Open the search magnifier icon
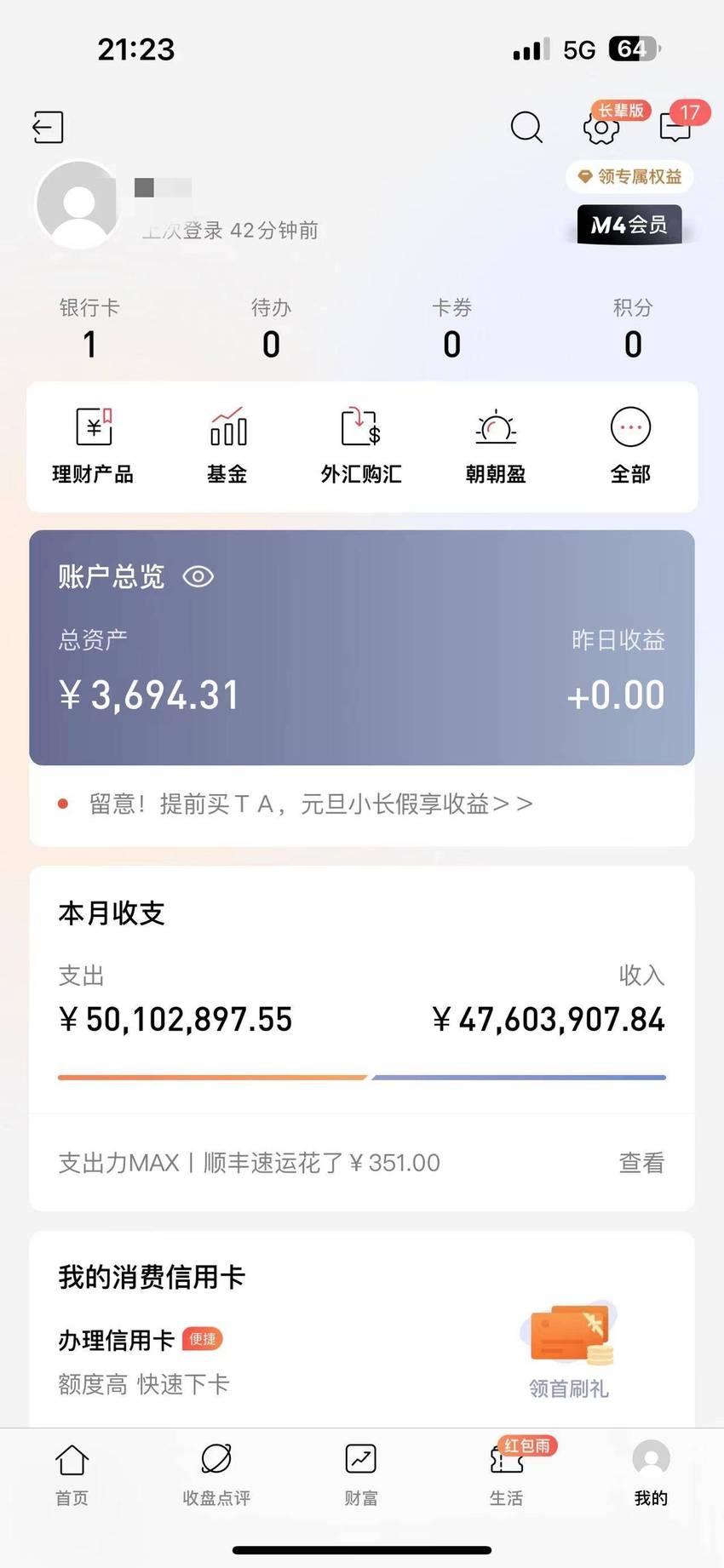Image resolution: width=724 pixels, height=1568 pixels. [x=526, y=128]
